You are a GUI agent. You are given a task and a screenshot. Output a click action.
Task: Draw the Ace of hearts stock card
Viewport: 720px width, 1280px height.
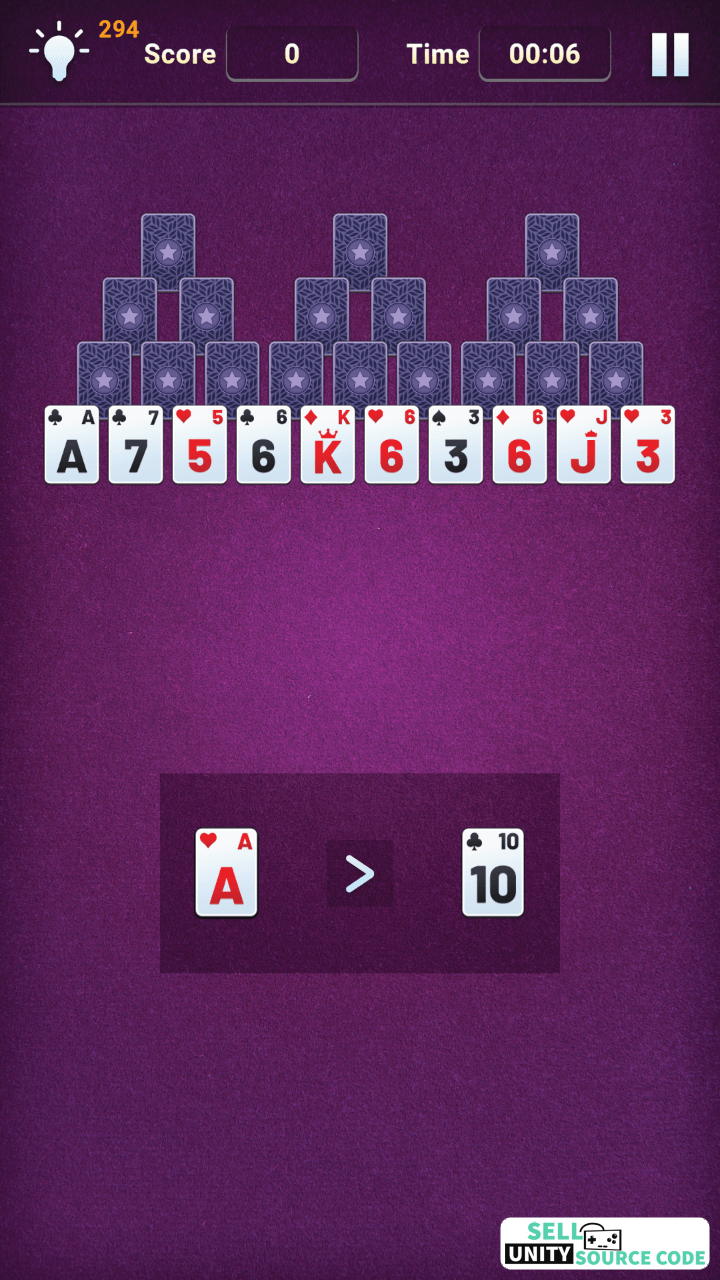coord(226,873)
